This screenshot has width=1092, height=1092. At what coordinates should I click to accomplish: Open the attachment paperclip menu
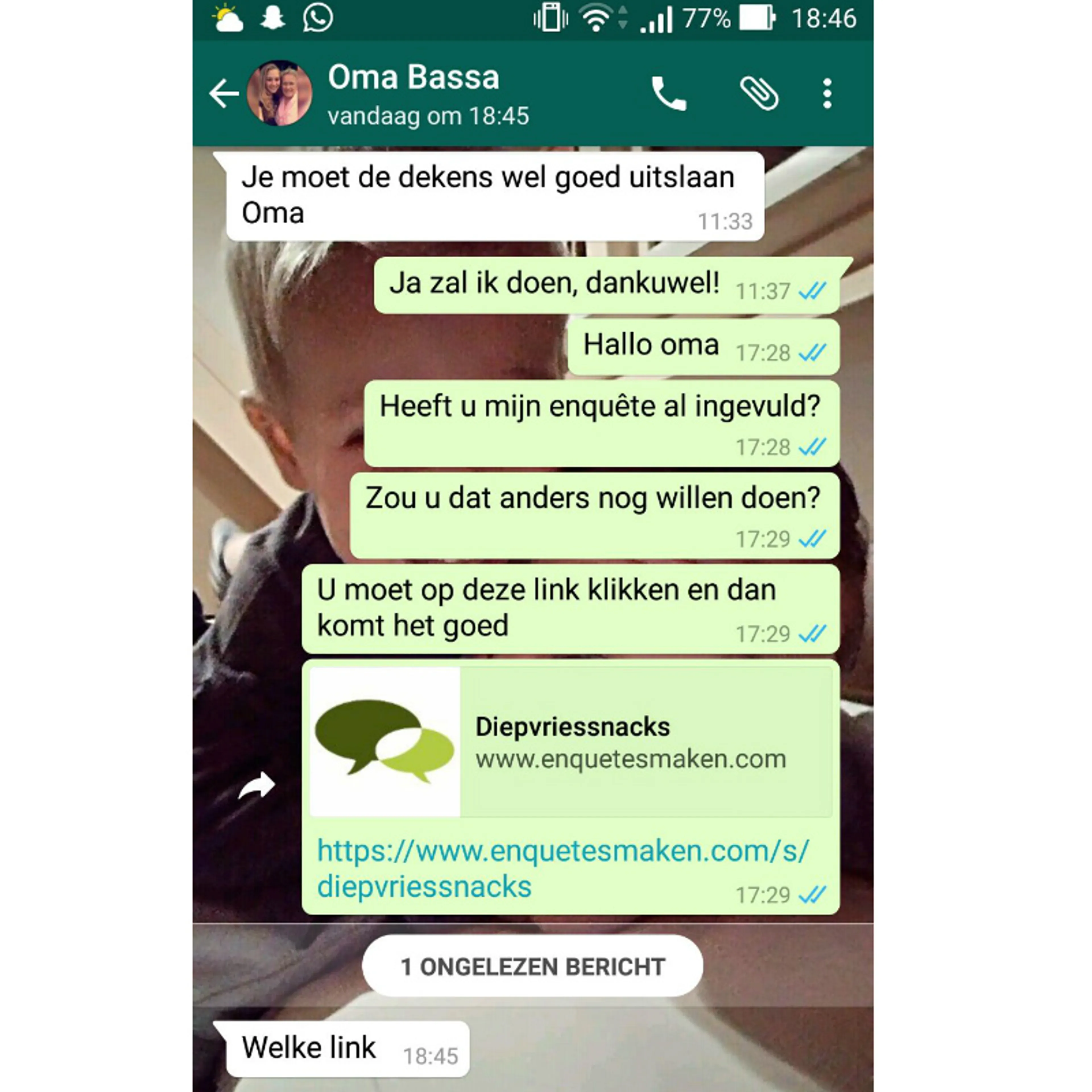(x=759, y=93)
